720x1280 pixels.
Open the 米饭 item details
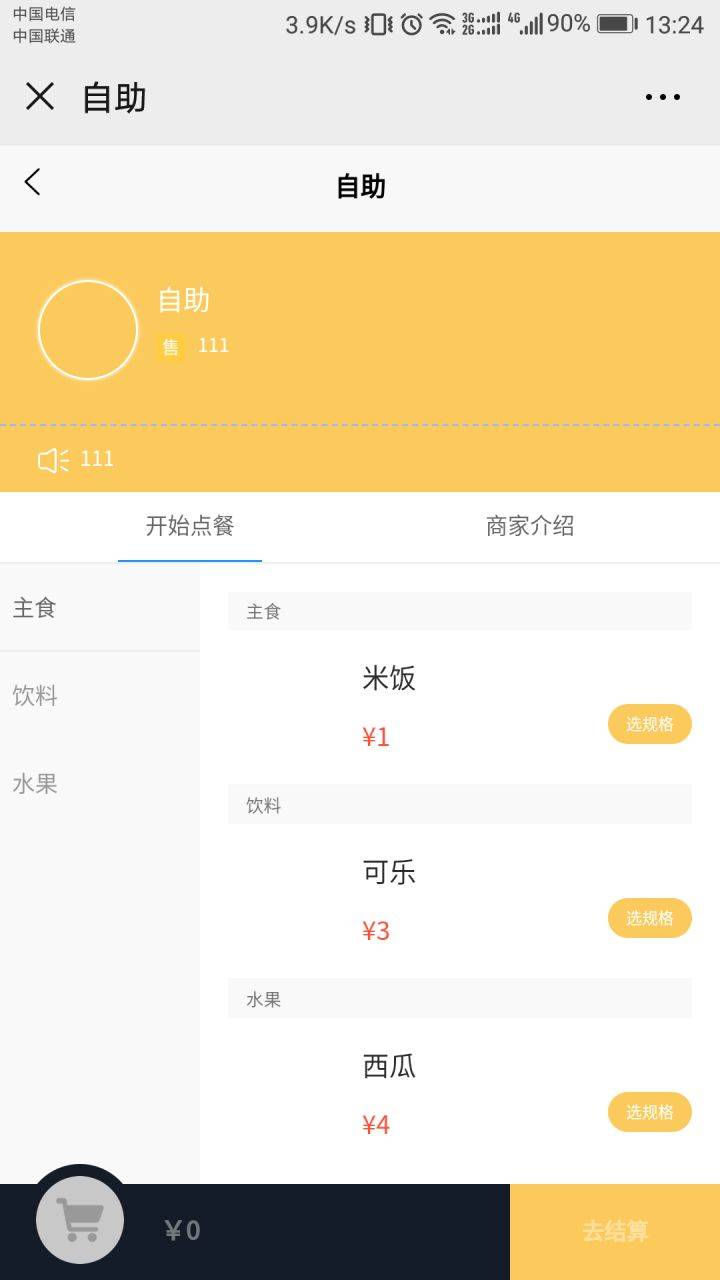coord(389,679)
